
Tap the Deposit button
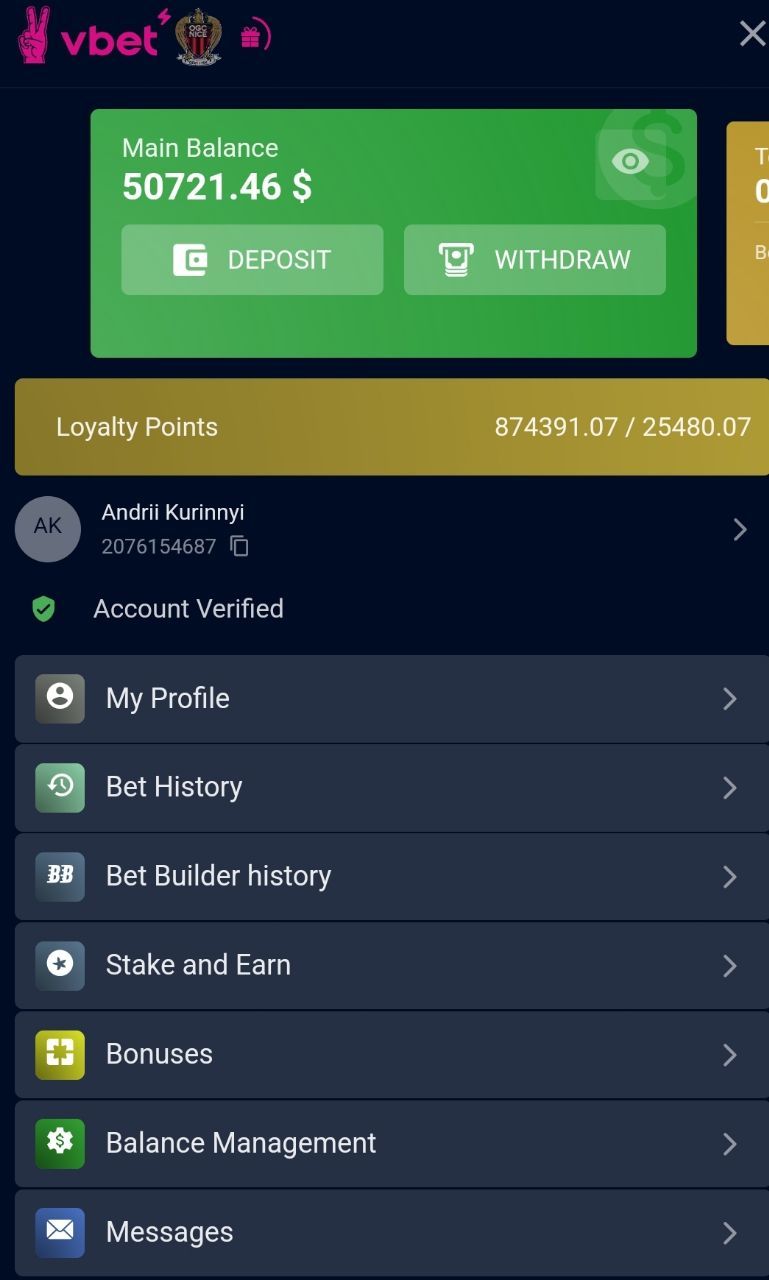(x=252, y=260)
